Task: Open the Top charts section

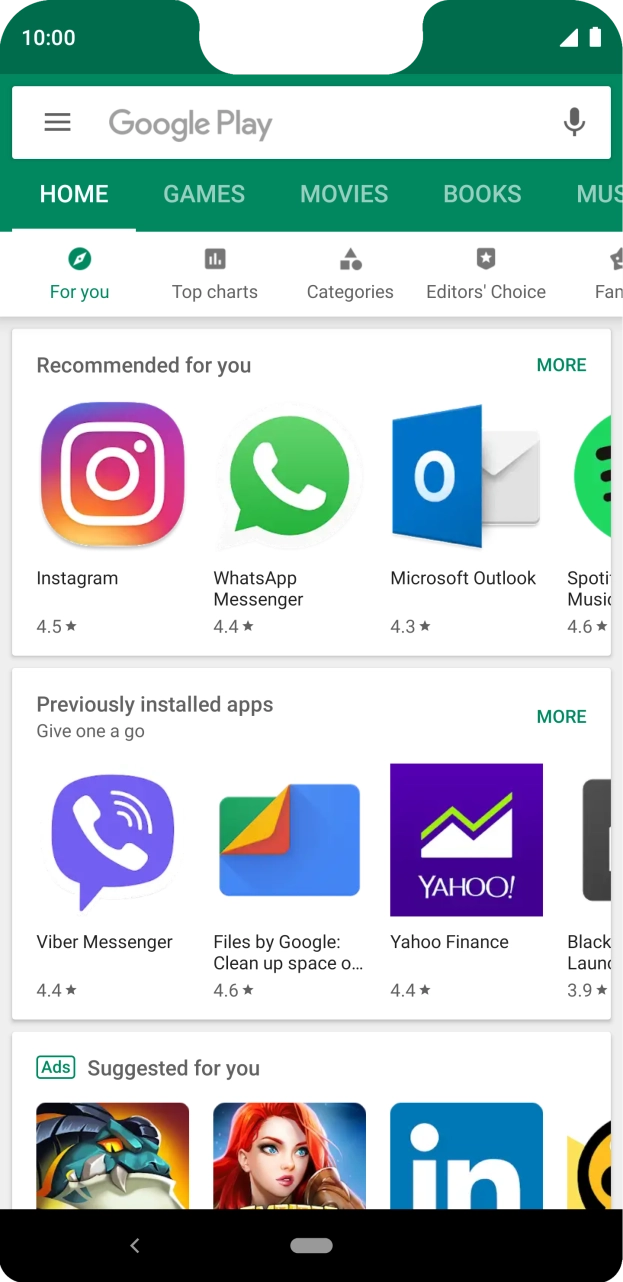Action: click(215, 274)
